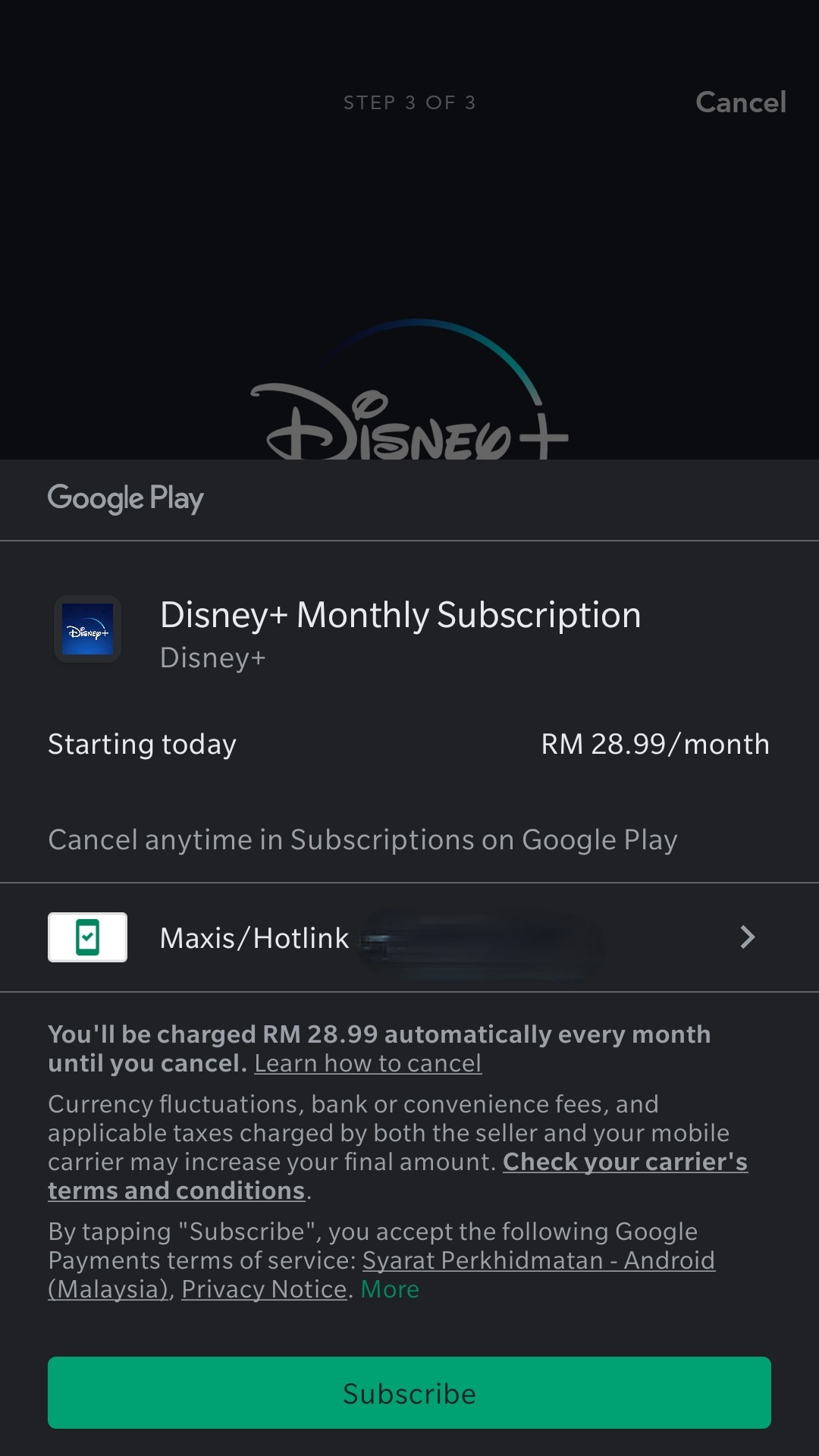The width and height of the screenshot is (819, 1456).
Task: Open the Learn how to cancel link
Action: point(368,1063)
